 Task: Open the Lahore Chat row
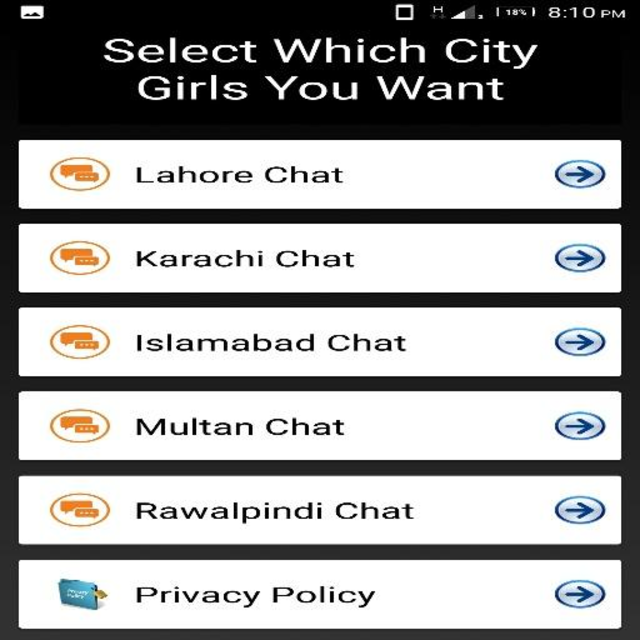[320, 175]
